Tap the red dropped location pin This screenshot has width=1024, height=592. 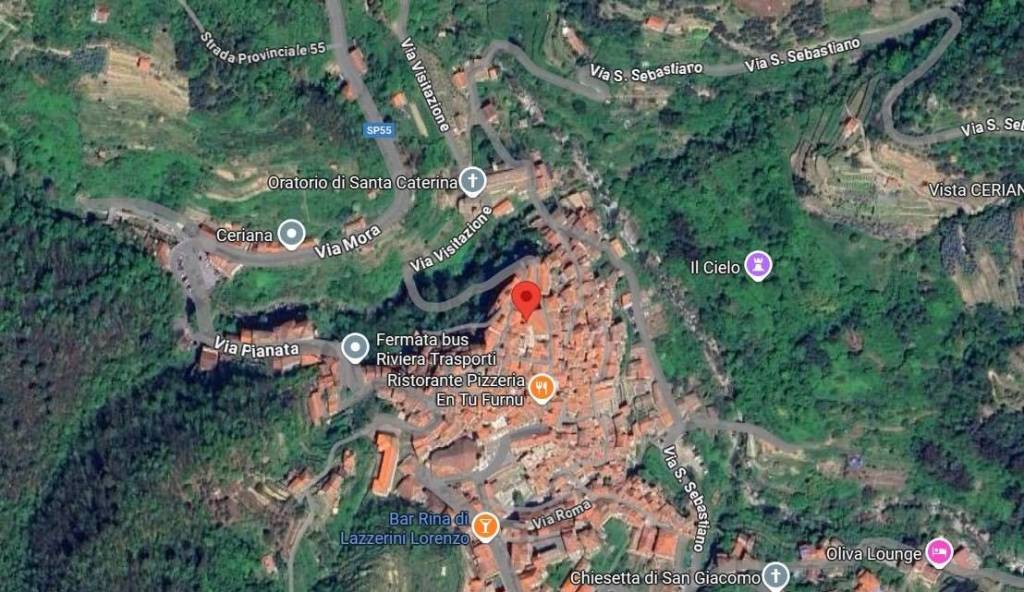[x=526, y=299]
